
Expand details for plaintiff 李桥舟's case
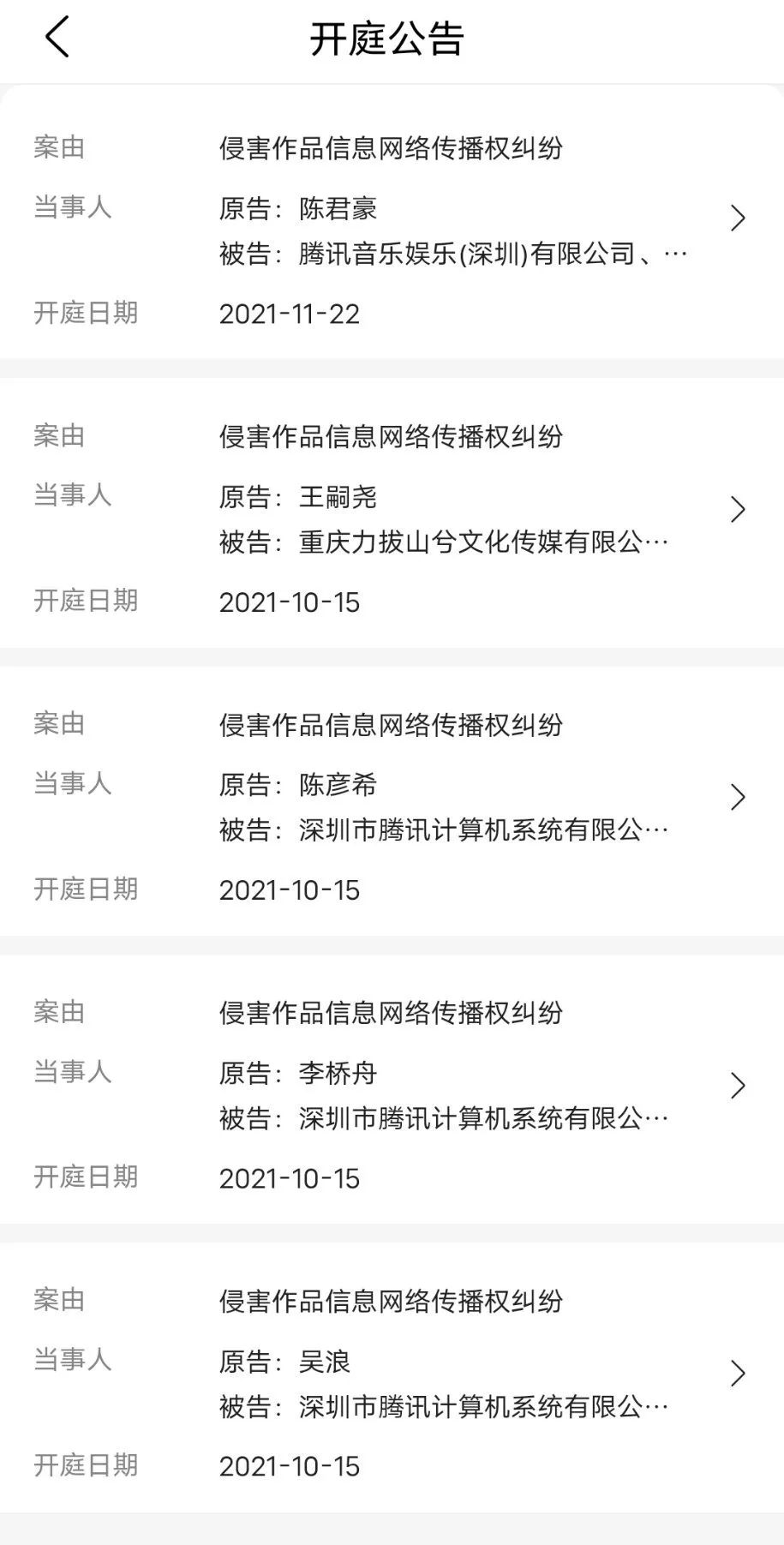(x=737, y=1085)
